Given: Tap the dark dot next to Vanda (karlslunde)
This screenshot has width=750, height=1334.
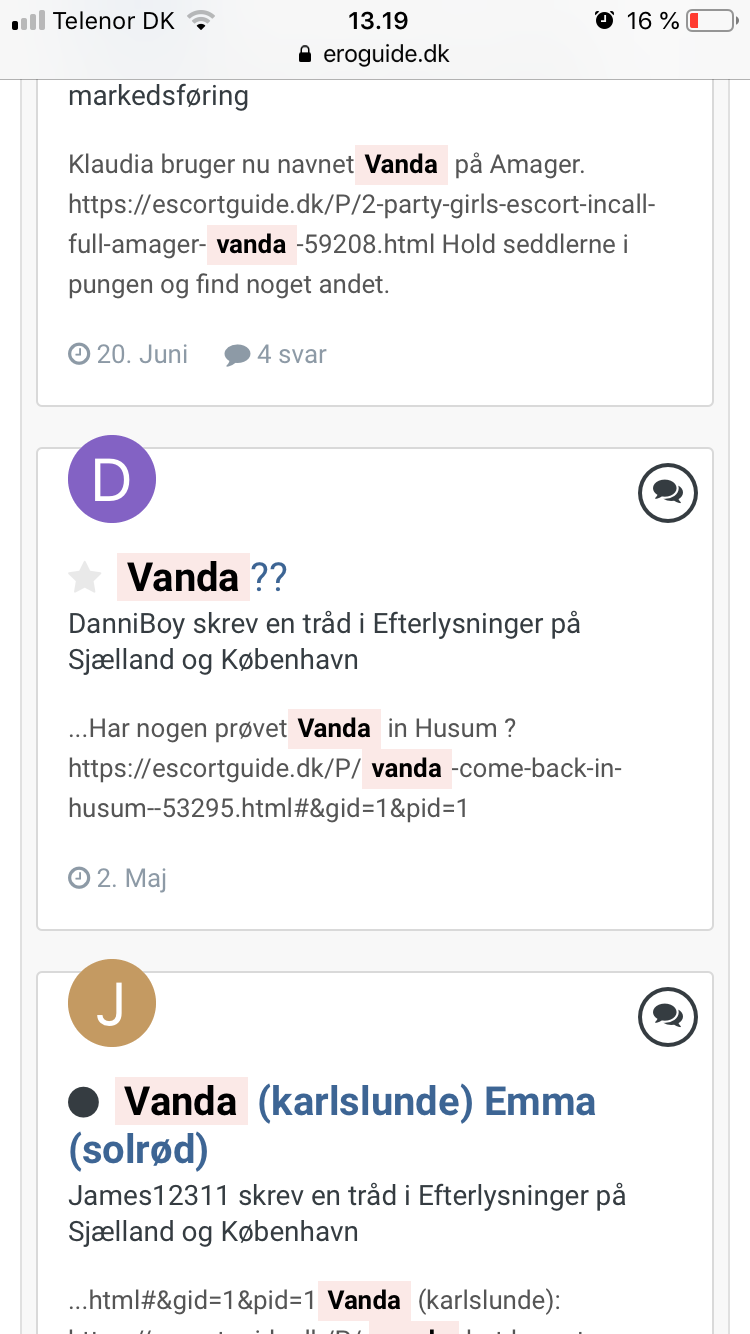Looking at the screenshot, I should point(83,1103).
